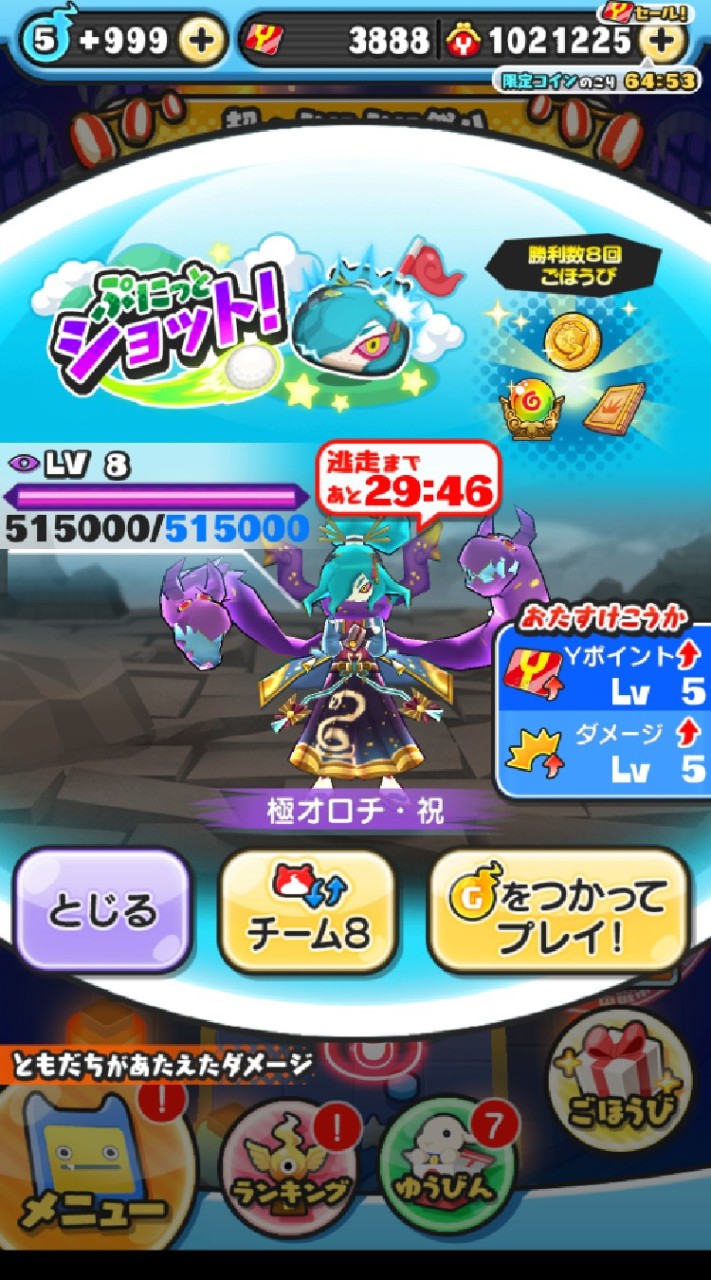
Task: Switch team with チーム8 button
Action: (x=308, y=911)
